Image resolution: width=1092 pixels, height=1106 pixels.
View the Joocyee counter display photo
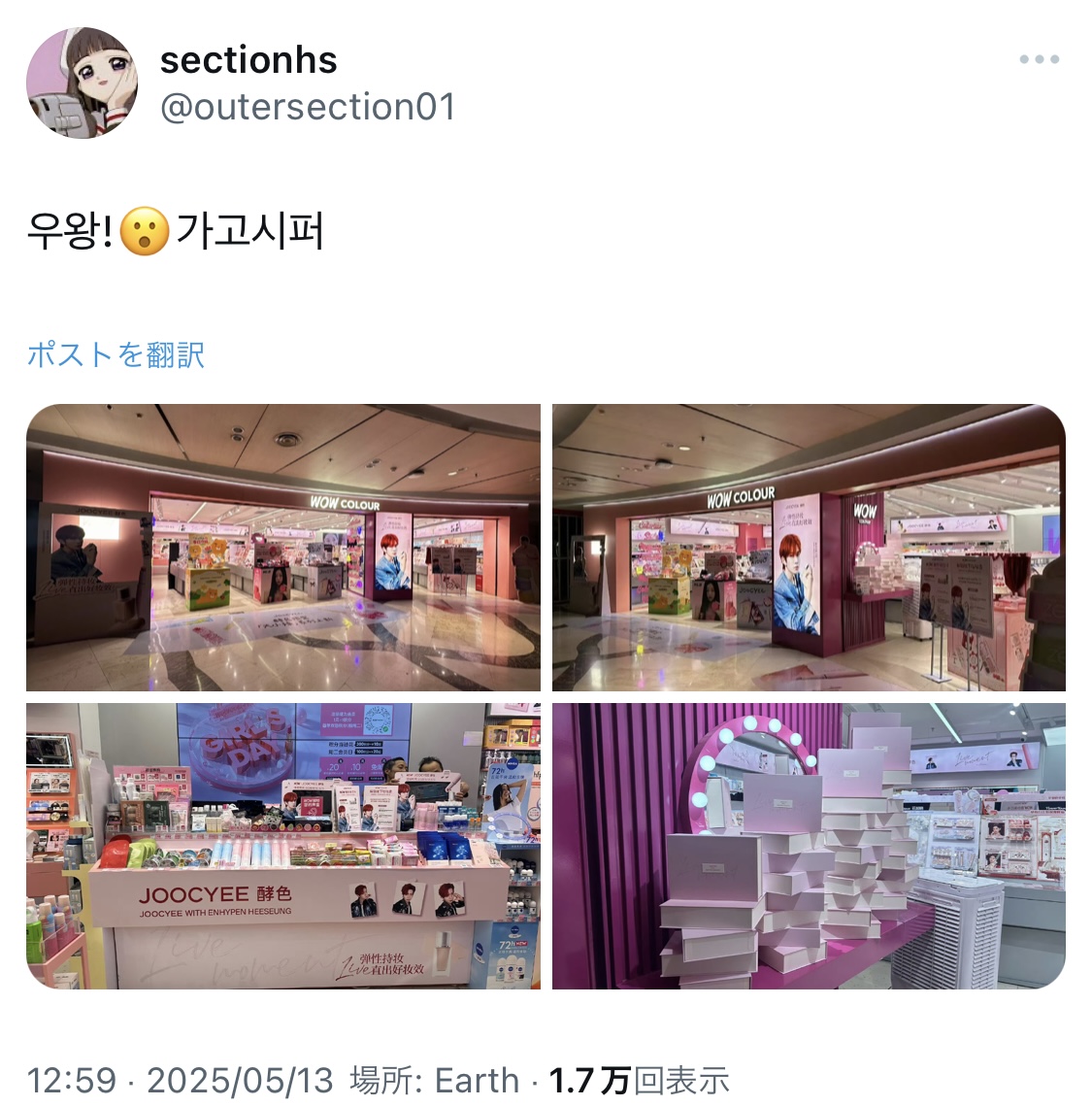click(x=283, y=846)
